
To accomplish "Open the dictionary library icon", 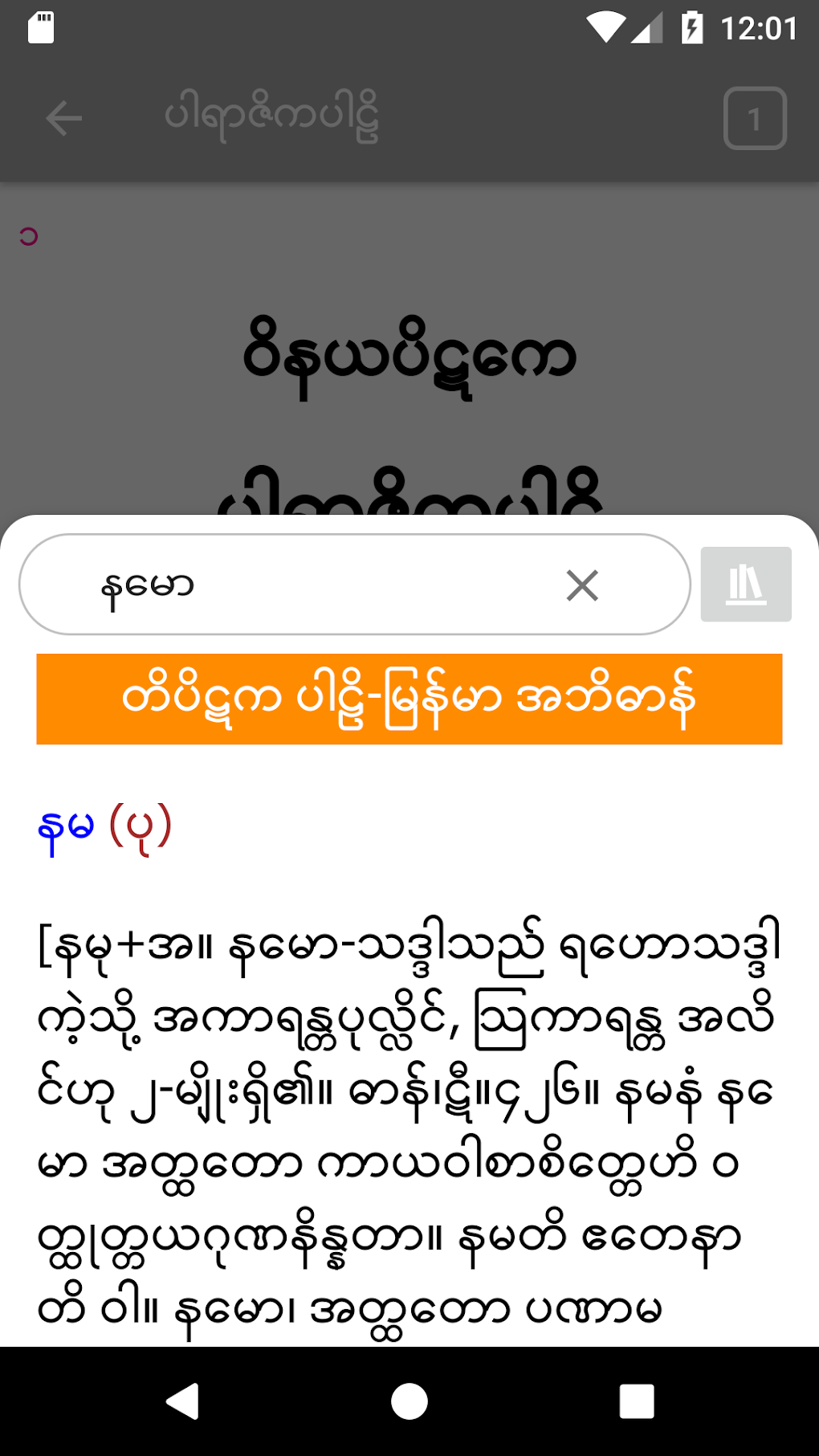I will point(745,585).
